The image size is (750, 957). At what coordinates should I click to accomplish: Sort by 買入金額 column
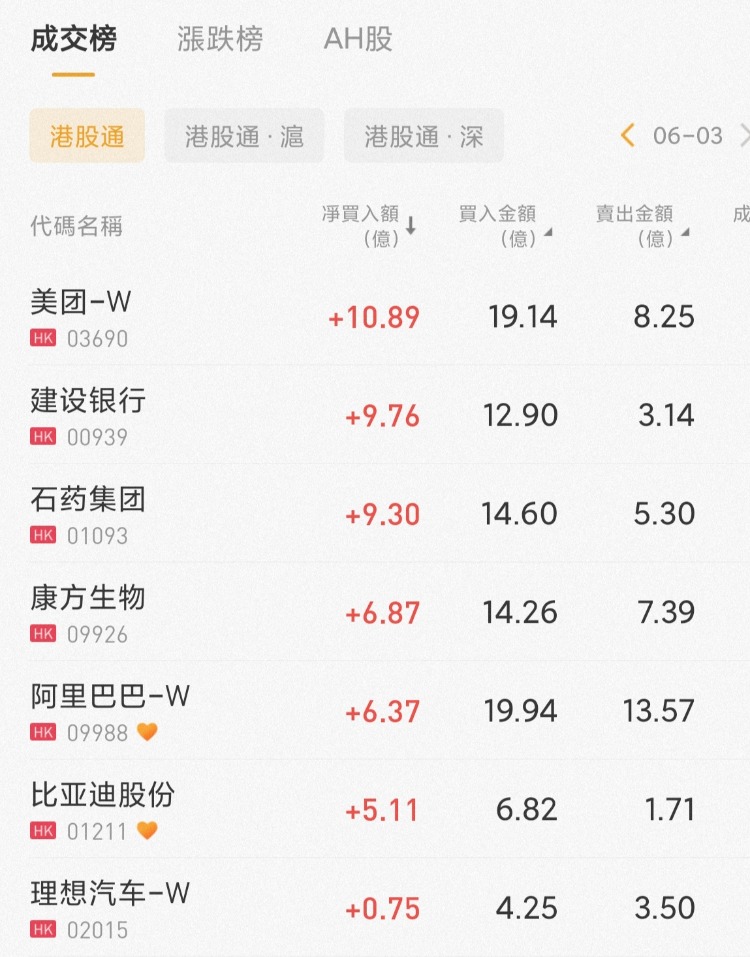(504, 226)
